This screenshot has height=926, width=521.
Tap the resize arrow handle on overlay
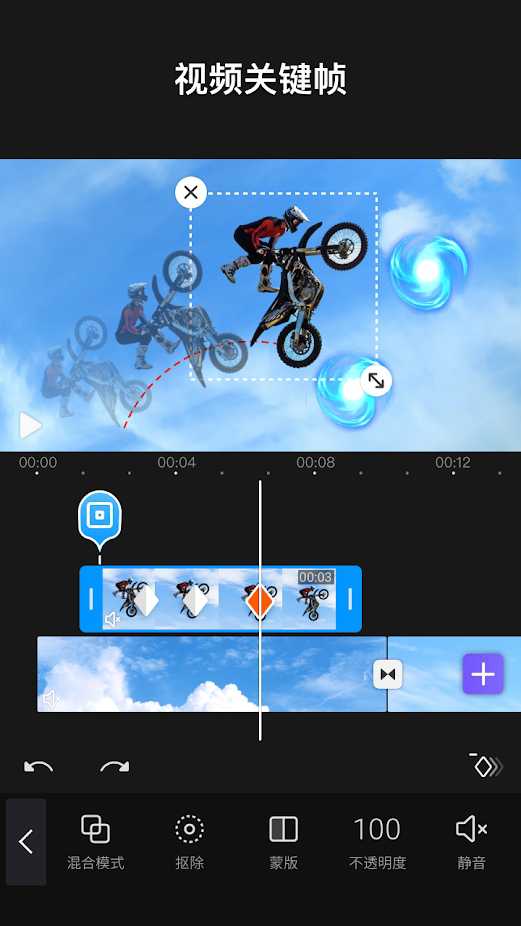click(x=376, y=380)
